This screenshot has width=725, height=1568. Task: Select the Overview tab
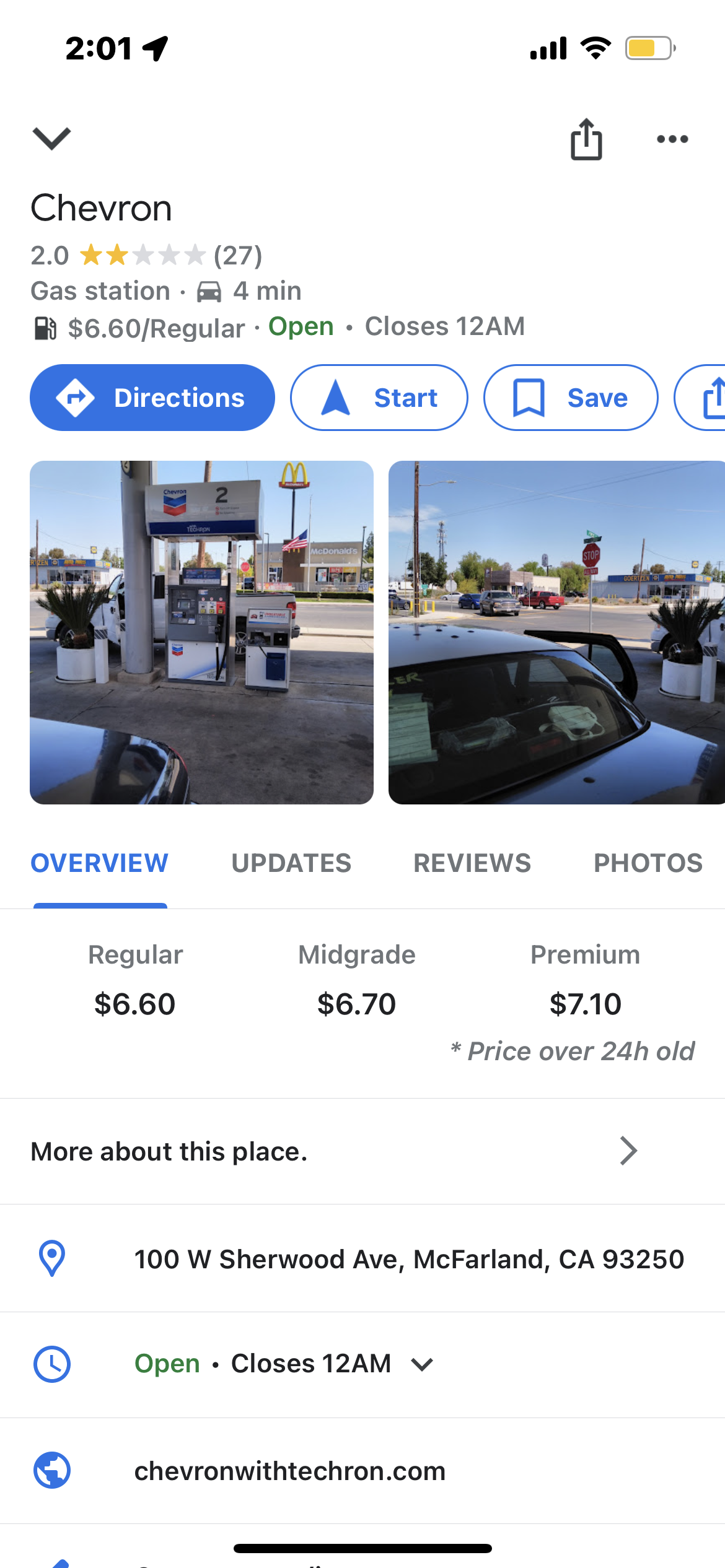point(100,863)
